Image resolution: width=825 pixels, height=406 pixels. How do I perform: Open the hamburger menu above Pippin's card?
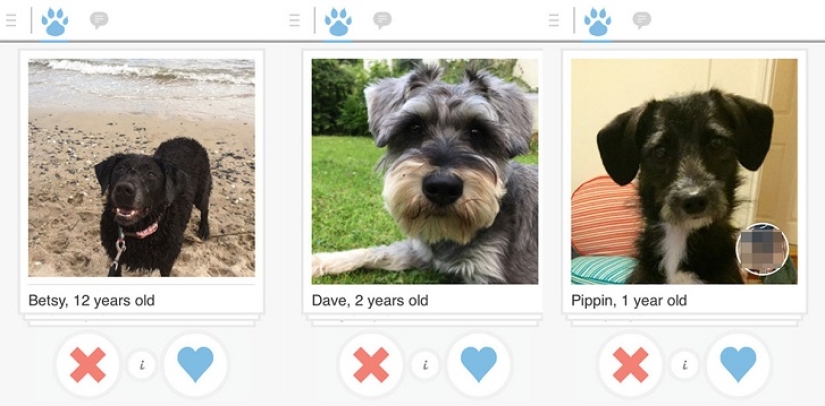pos(554,20)
